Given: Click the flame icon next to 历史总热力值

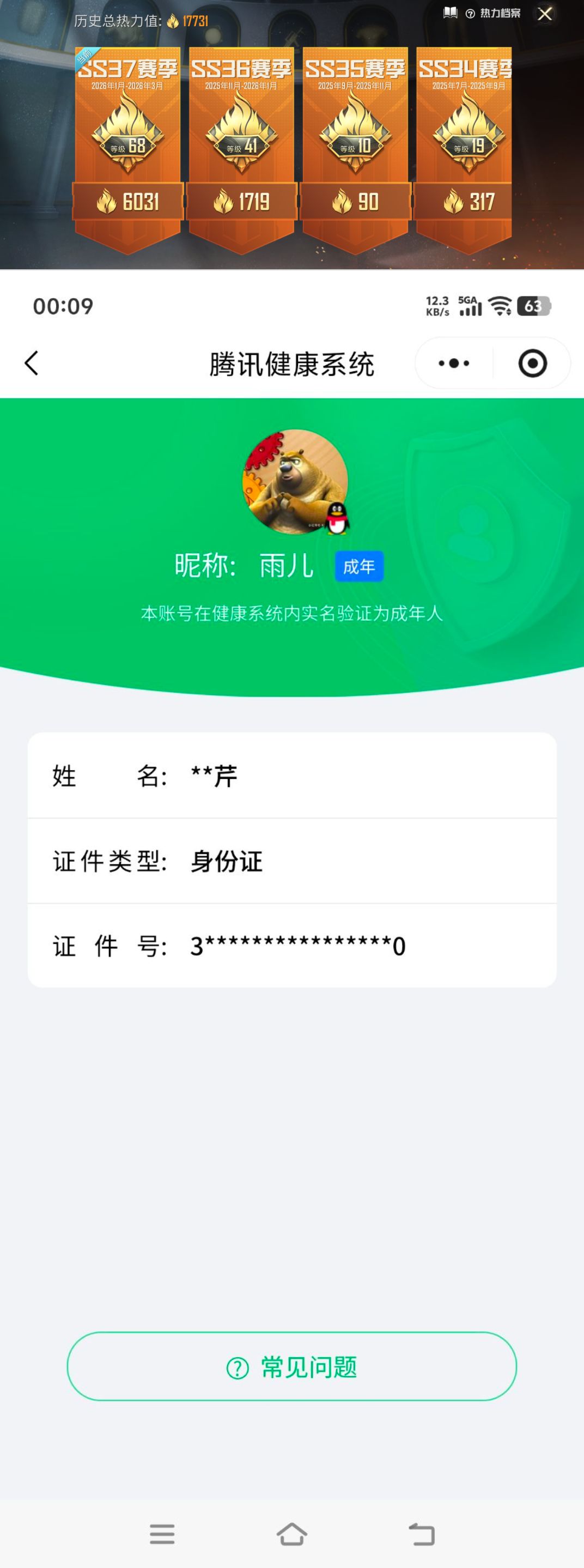Looking at the screenshot, I should pos(172,20).
